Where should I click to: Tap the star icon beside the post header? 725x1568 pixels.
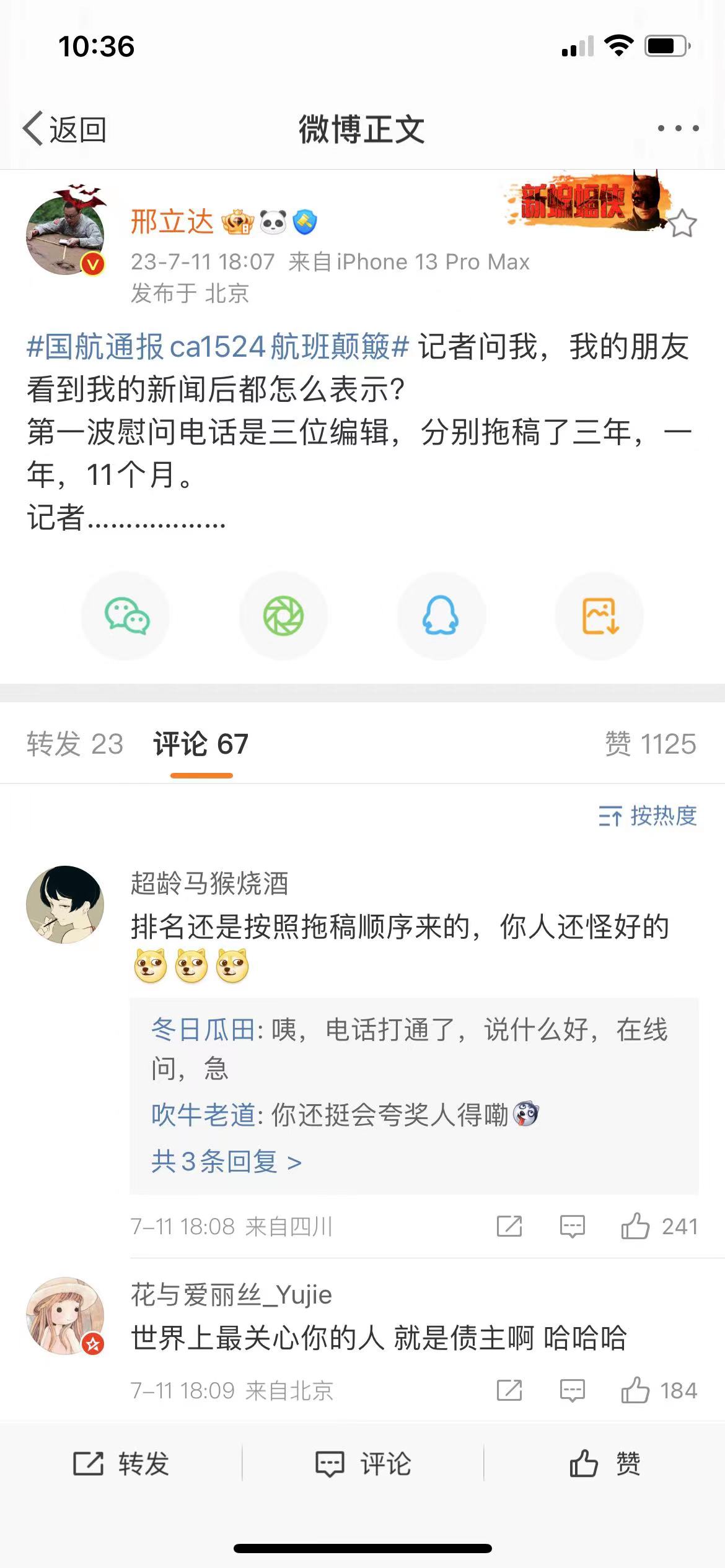[x=682, y=224]
